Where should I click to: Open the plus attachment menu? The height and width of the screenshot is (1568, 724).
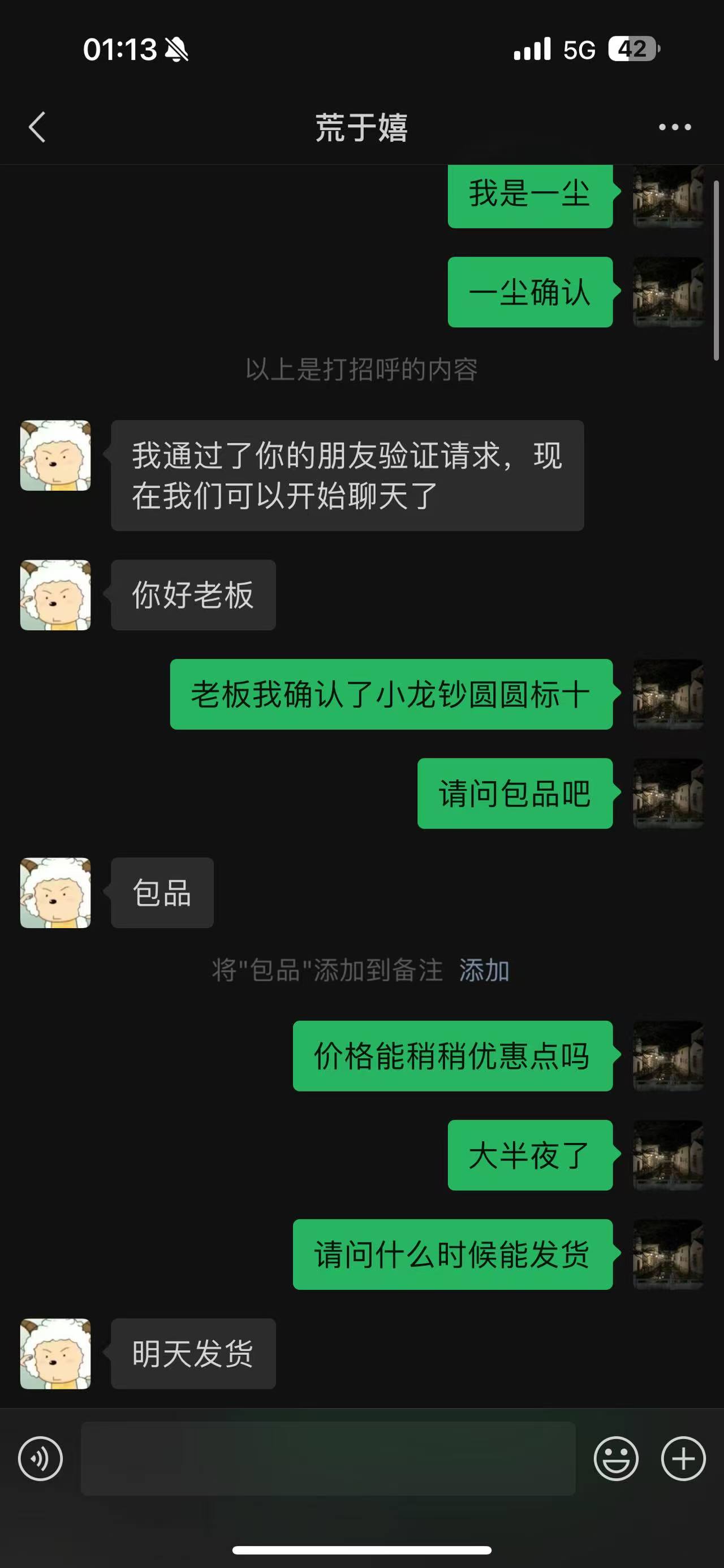tap(683, 1458)
